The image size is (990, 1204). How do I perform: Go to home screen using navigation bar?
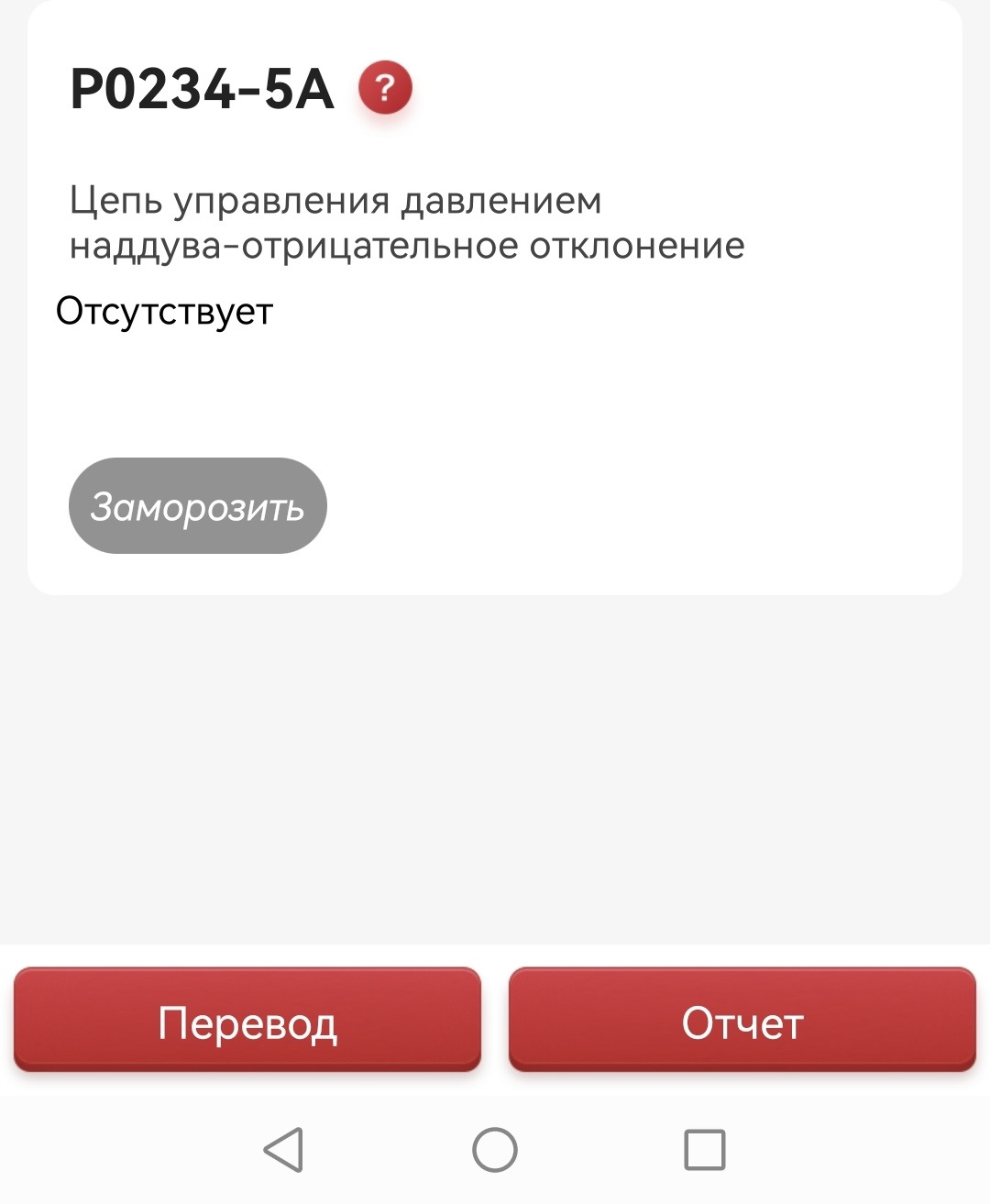point(492,1149)
